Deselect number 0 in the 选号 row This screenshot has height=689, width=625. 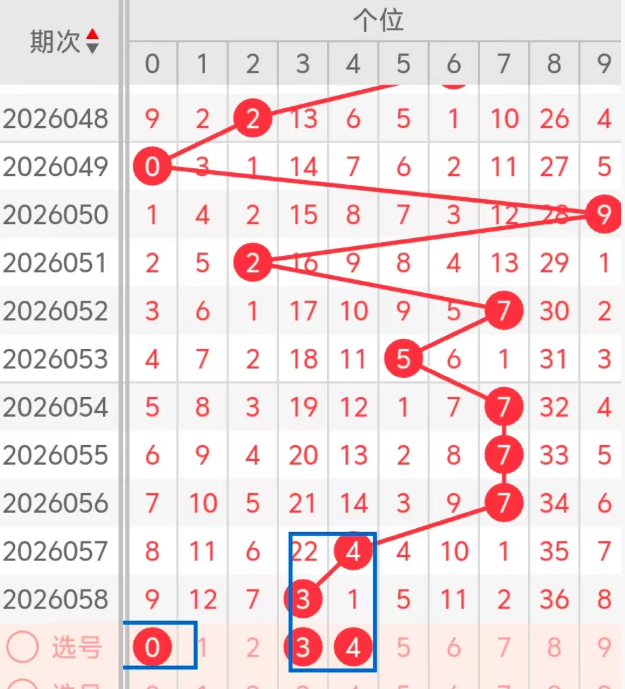pyautogui.click(x=152, y=648)
